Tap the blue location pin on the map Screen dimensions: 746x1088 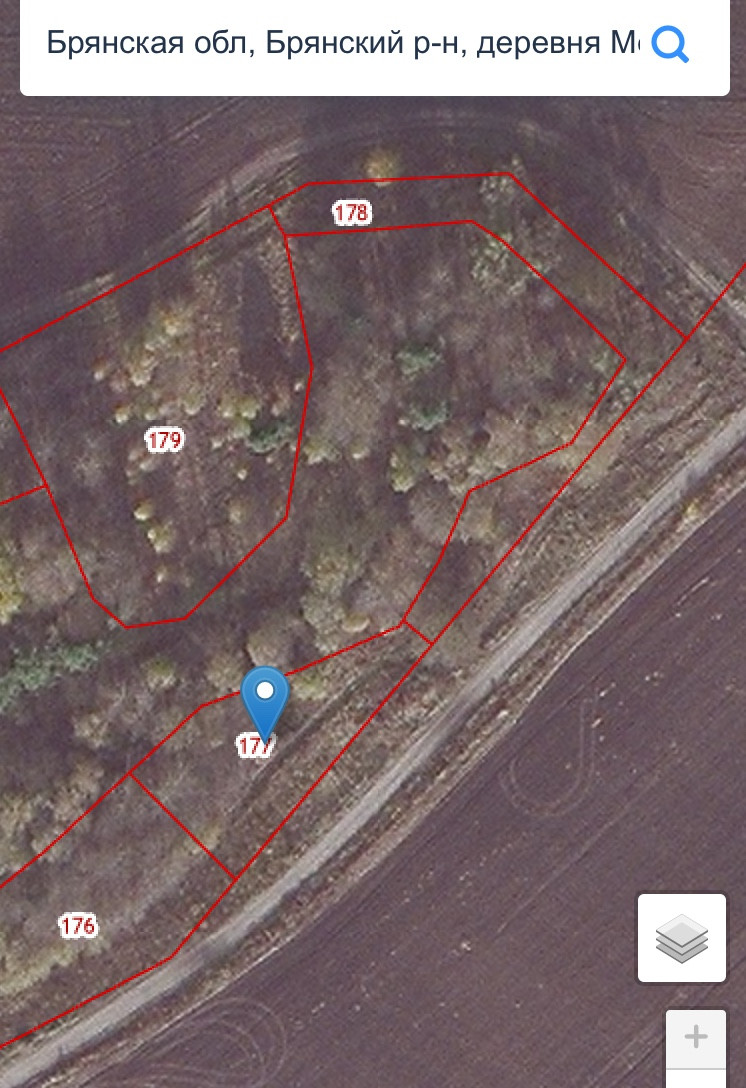pos(265,696)
